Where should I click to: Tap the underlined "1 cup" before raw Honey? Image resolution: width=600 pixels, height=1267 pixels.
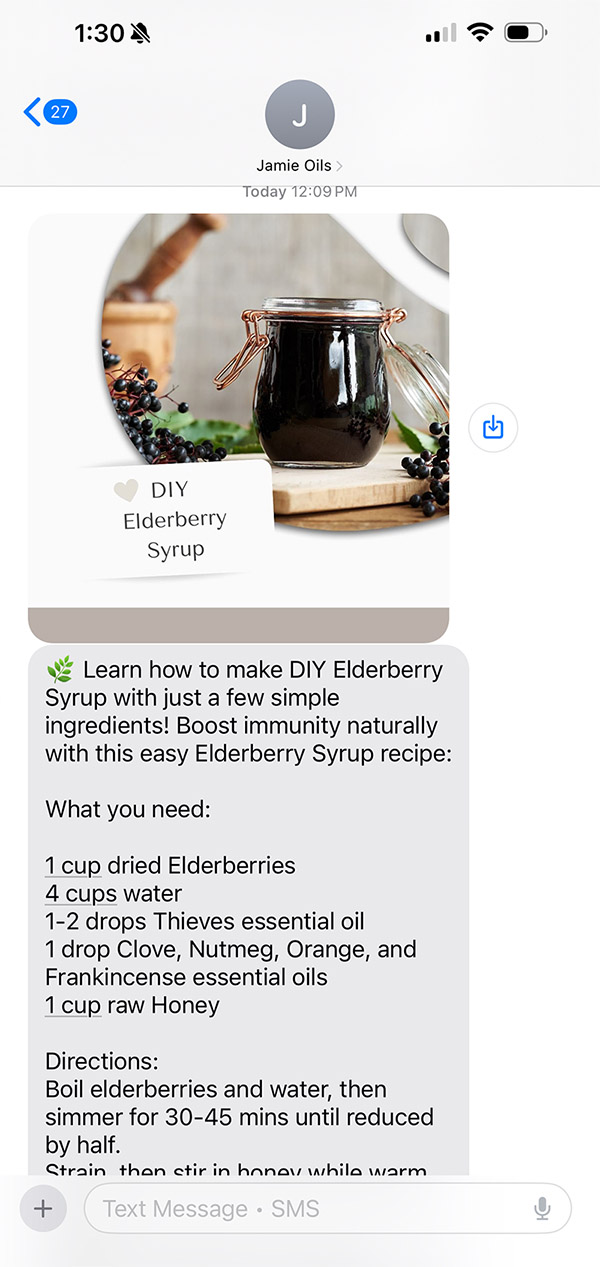coord(73,1005)
